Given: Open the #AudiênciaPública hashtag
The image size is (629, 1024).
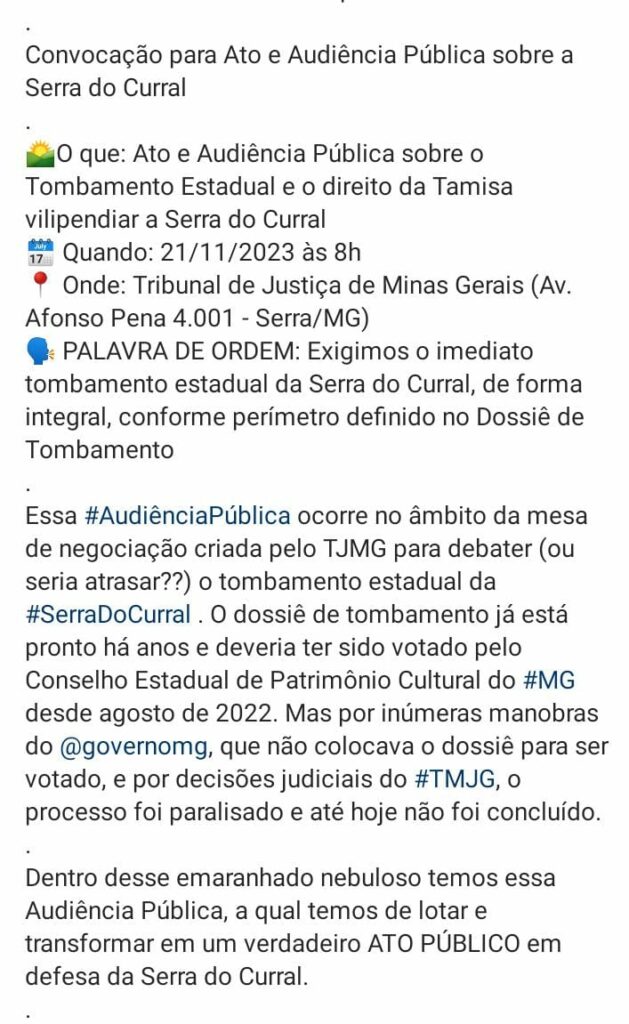Looking at the screenshot, I should pos(188,516).
